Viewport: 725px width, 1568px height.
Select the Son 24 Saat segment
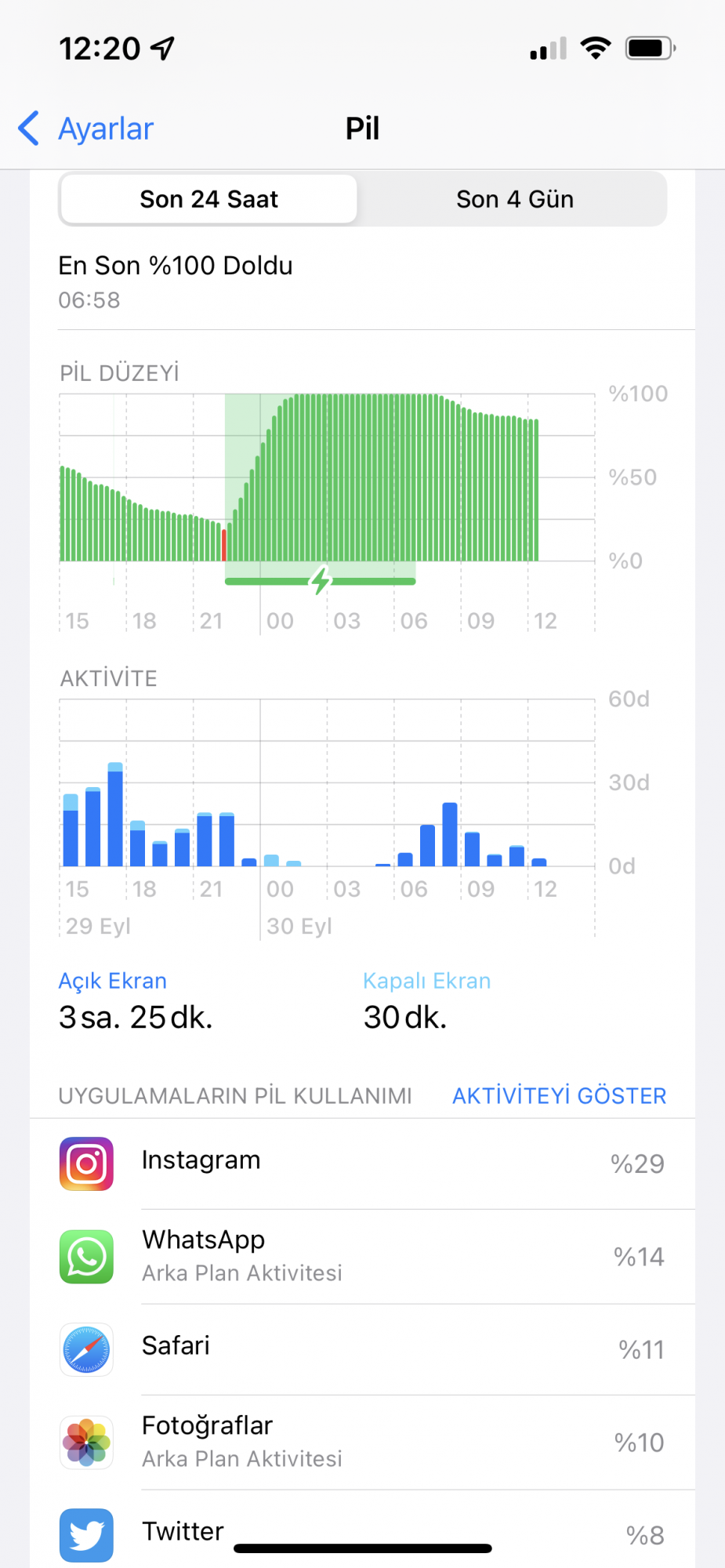208,199
